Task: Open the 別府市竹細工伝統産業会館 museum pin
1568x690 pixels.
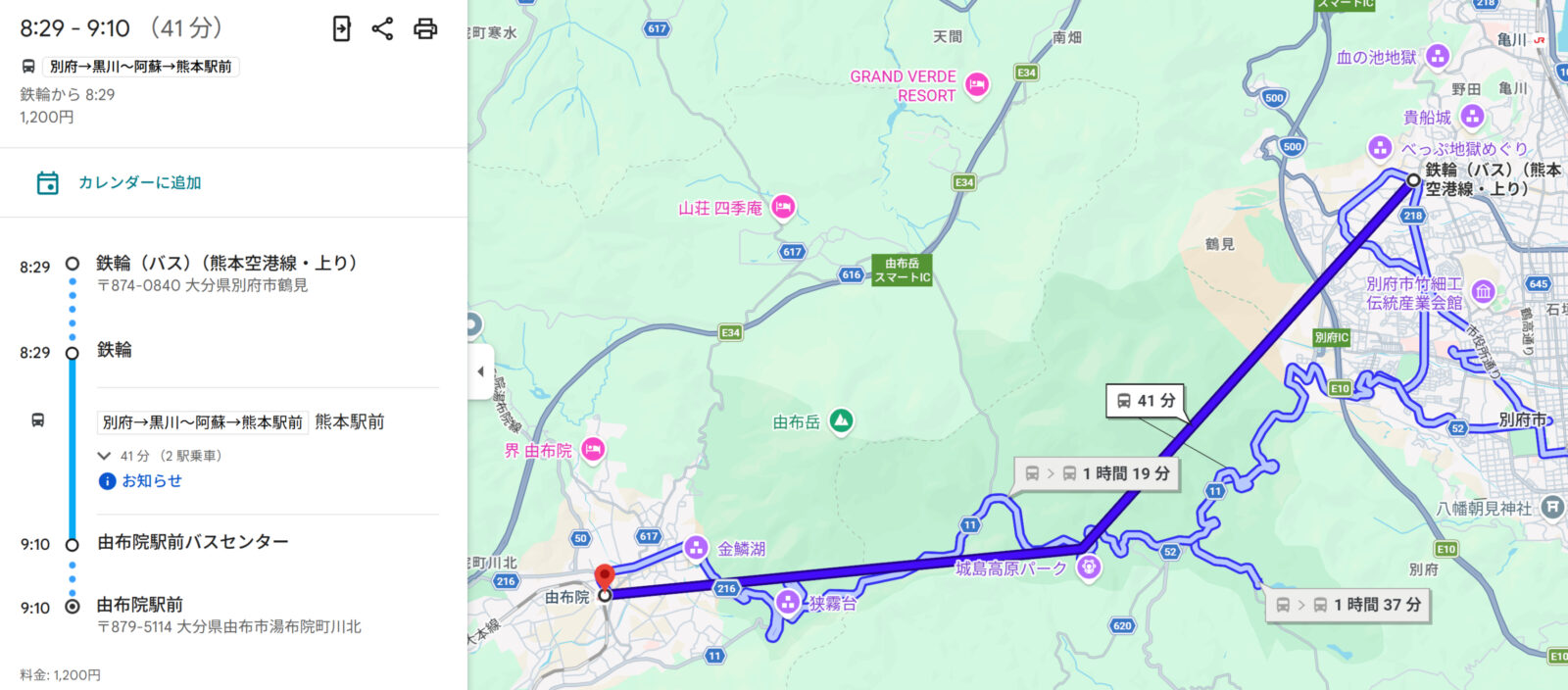Action: 1483,291
